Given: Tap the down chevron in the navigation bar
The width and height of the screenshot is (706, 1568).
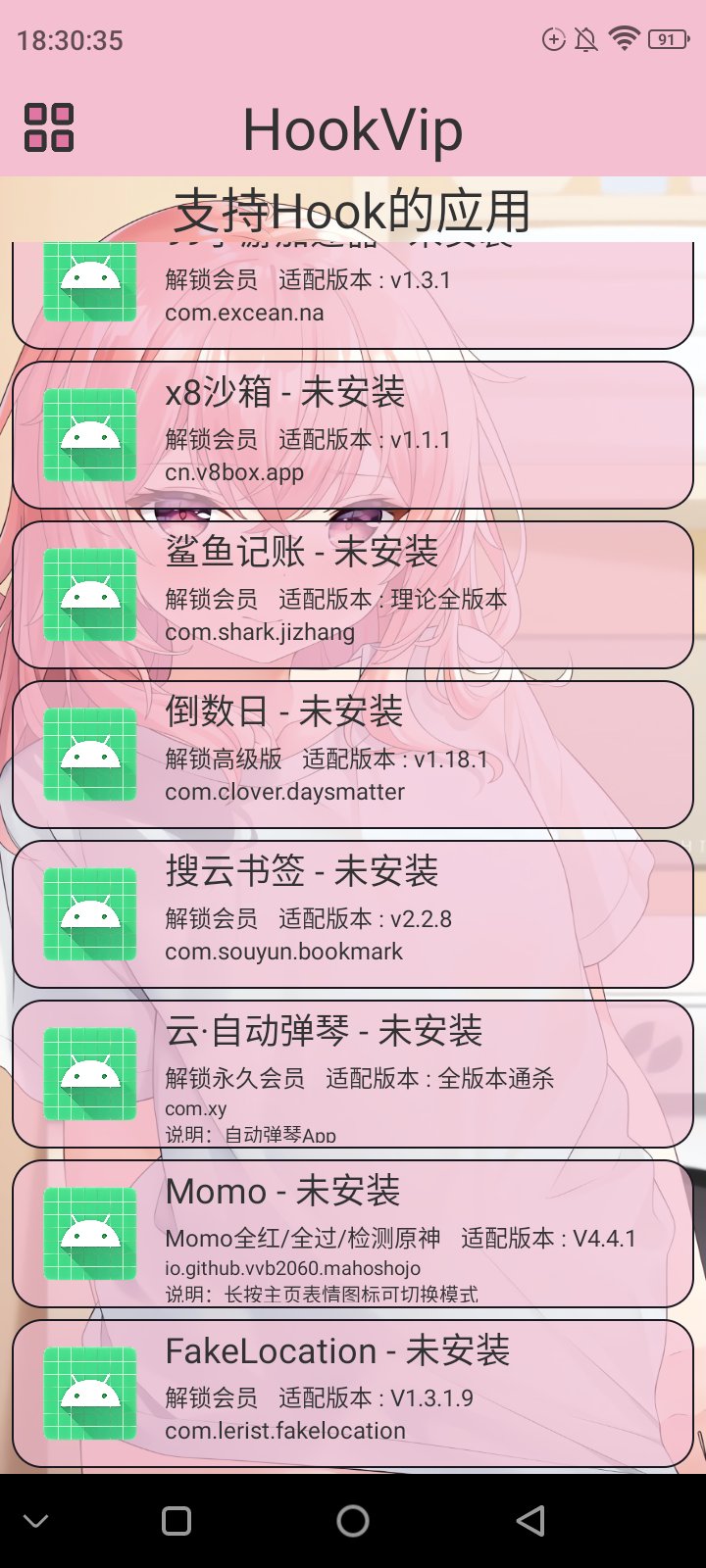Looking at the screenshot, I should pos(36,1521).
